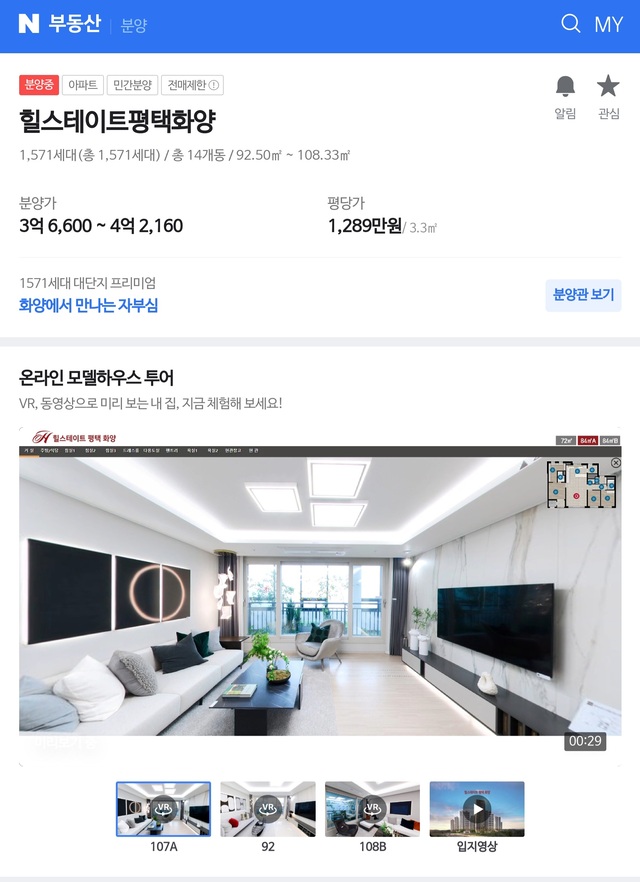
Task: Select the 107A VR thumbnail
Action: click(x=164, y=809)
